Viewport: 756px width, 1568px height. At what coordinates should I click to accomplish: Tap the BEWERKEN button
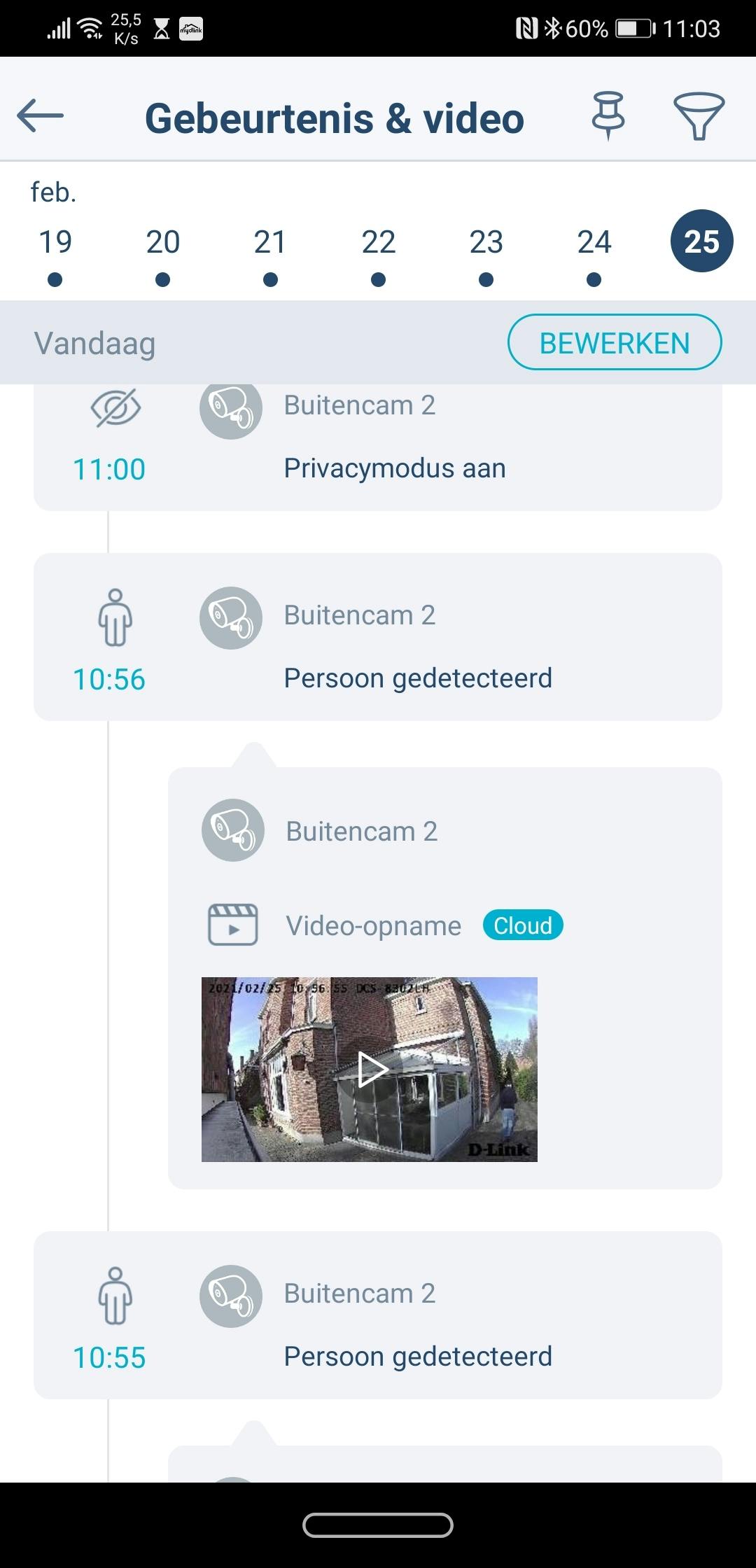615,343
